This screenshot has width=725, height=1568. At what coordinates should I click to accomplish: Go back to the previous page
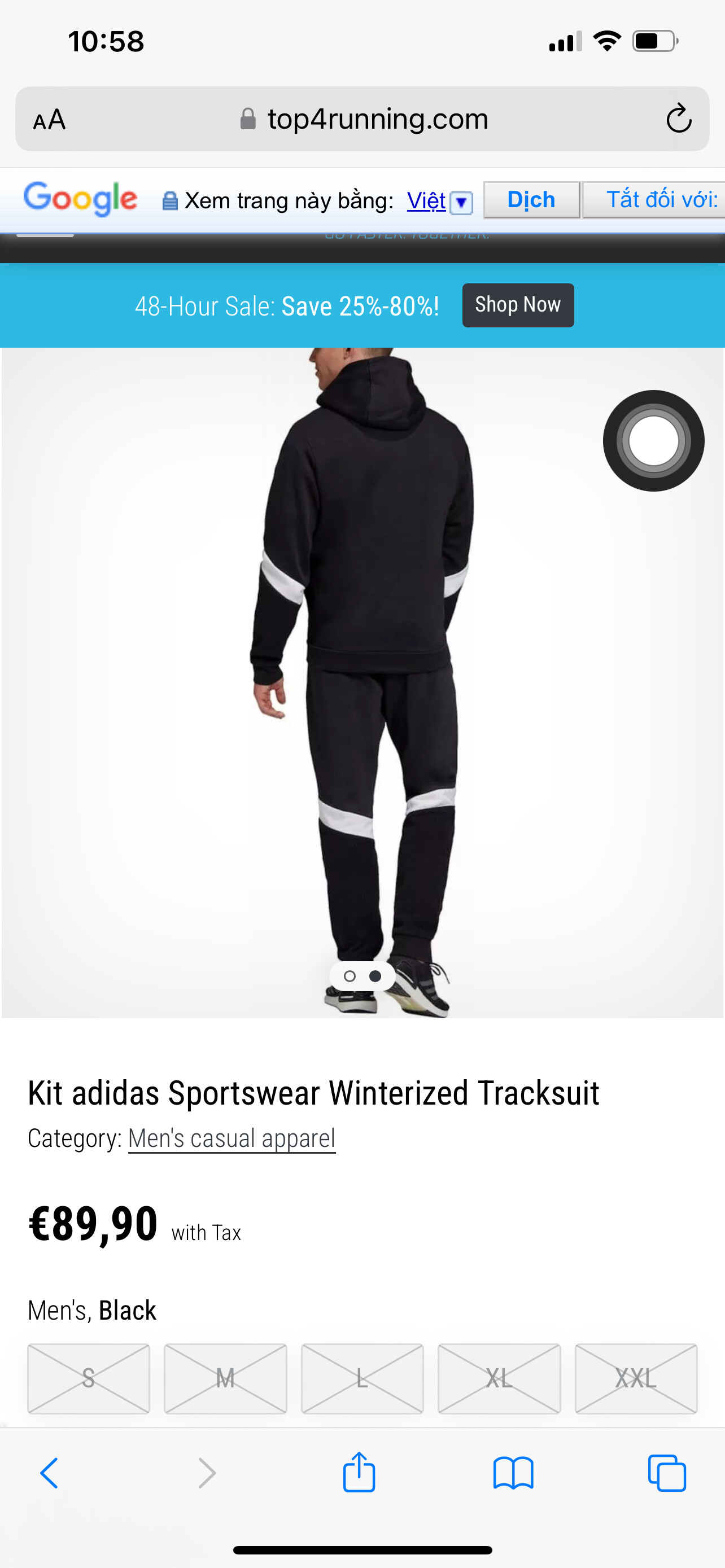[x=49, y=1473]
